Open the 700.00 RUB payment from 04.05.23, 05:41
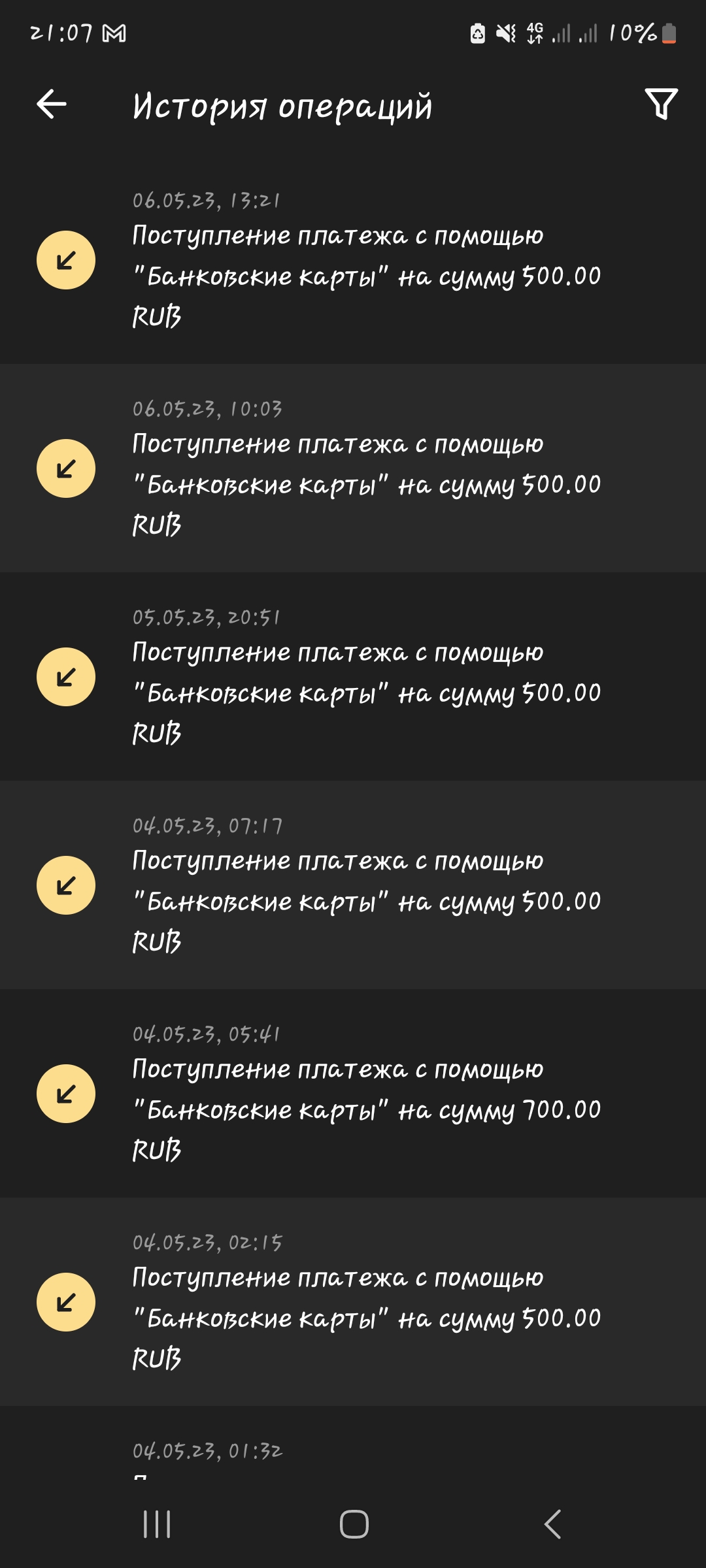 coord(353,1094)
